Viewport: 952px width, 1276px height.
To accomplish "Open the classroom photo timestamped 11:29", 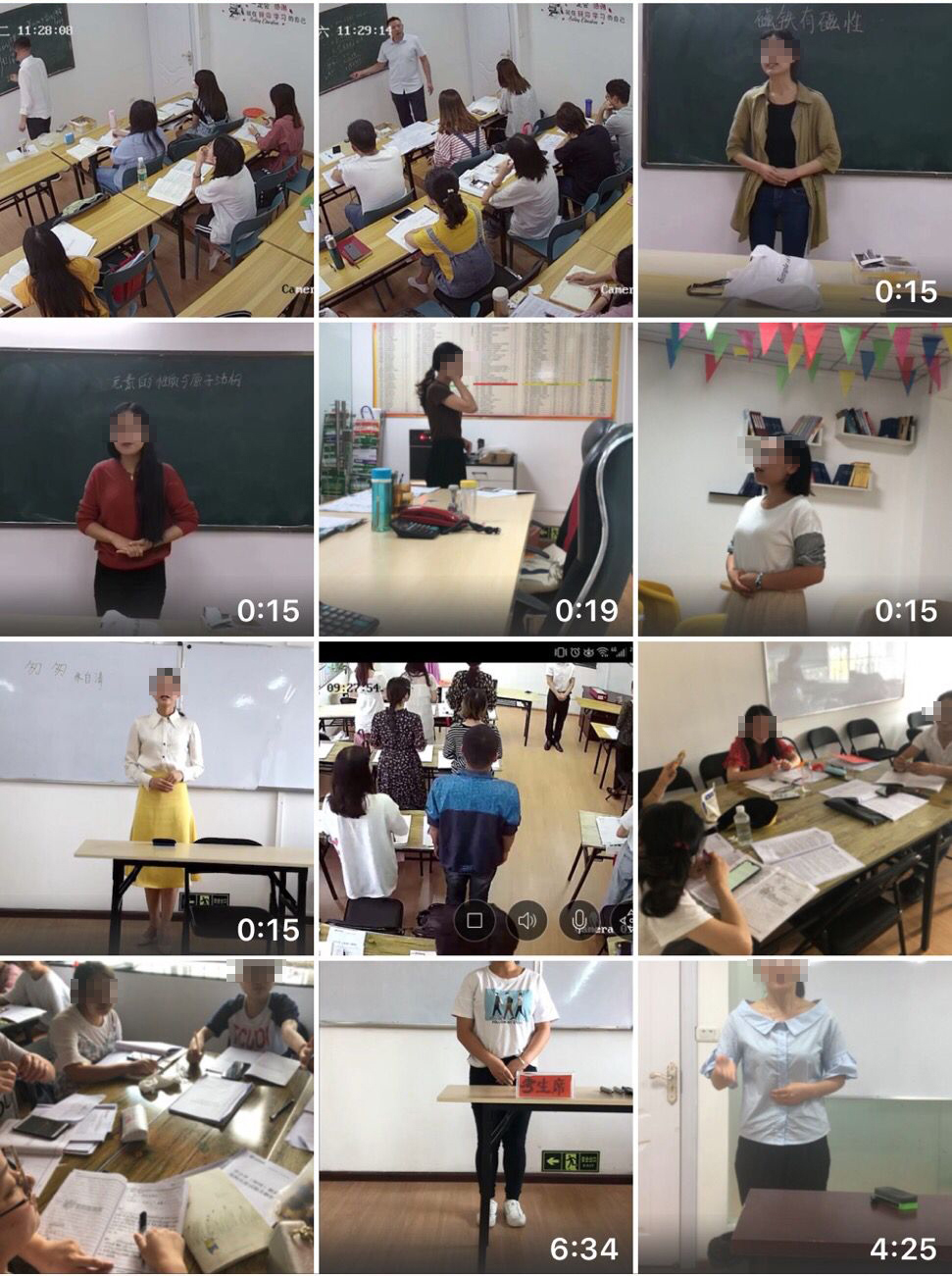I will click(476, 160).
